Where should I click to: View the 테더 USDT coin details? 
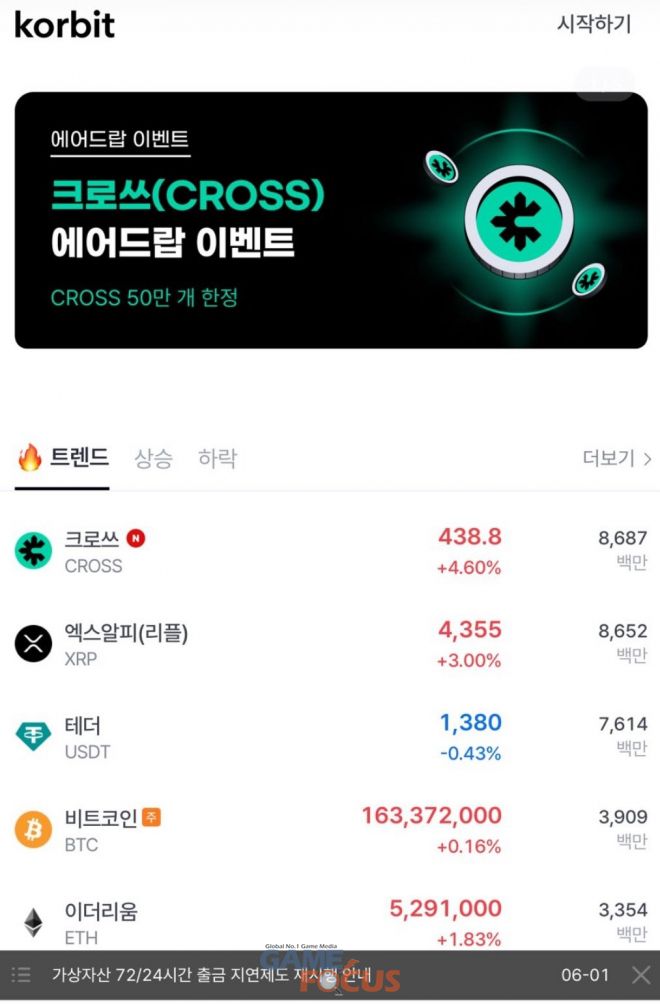point(330,737)
